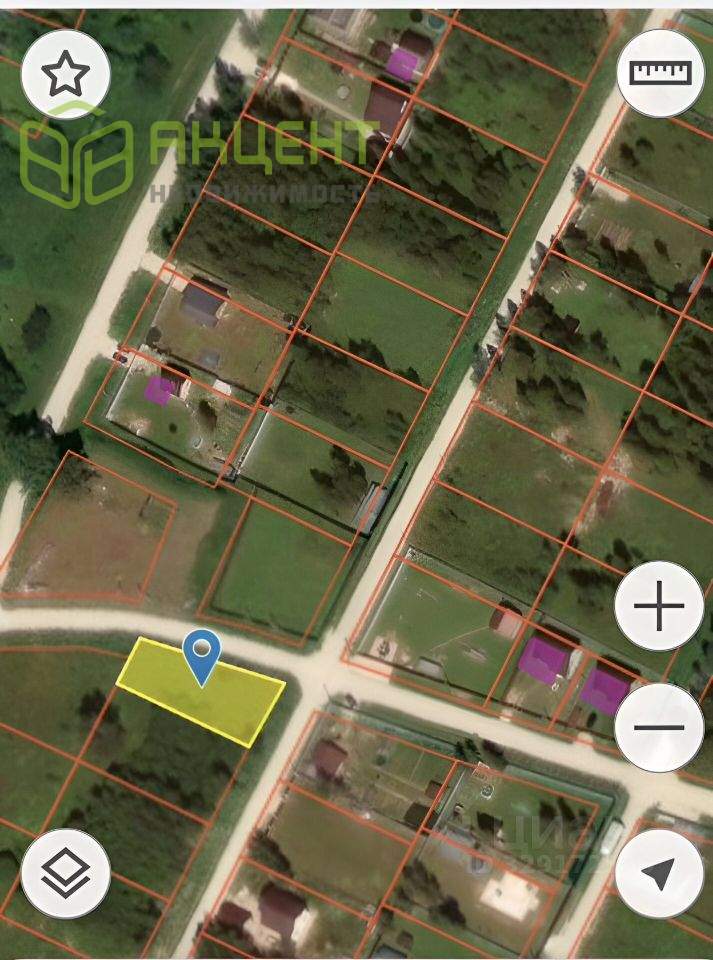
Task: Open the map layers selector
Action: click(65, 873)
